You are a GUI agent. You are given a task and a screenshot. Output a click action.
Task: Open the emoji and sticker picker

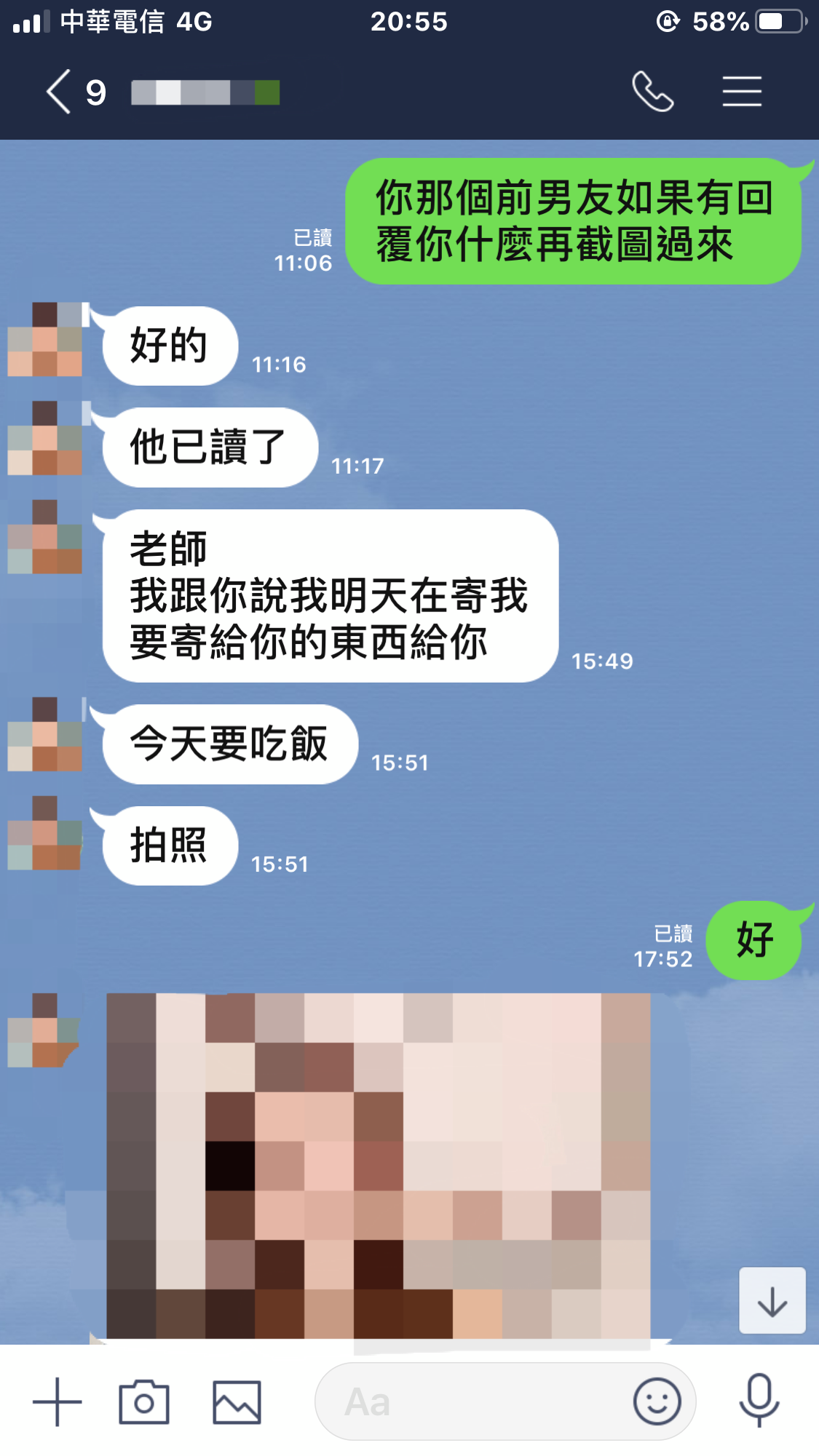pyautogui.click(x=657, y=1401)
